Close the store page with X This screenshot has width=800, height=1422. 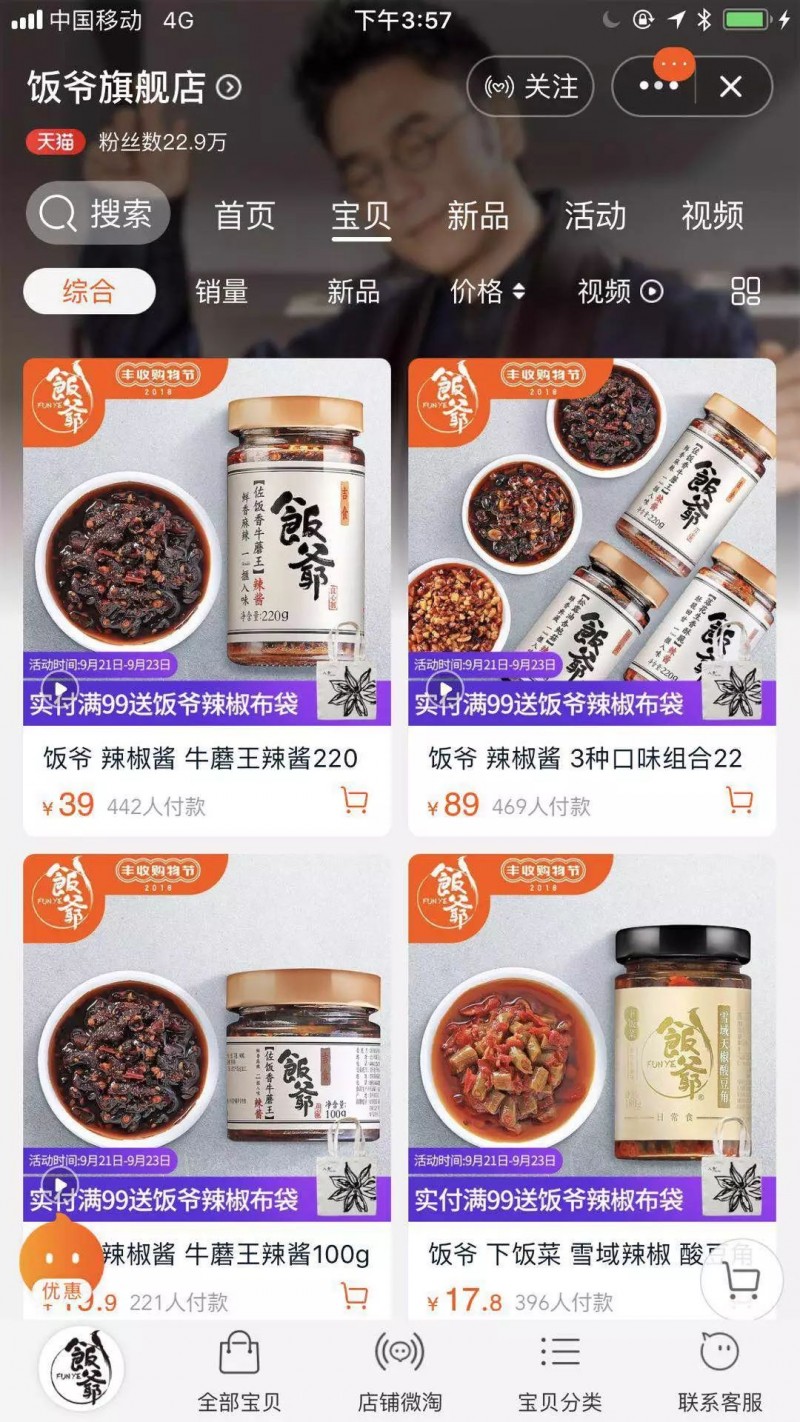[731, 87]
